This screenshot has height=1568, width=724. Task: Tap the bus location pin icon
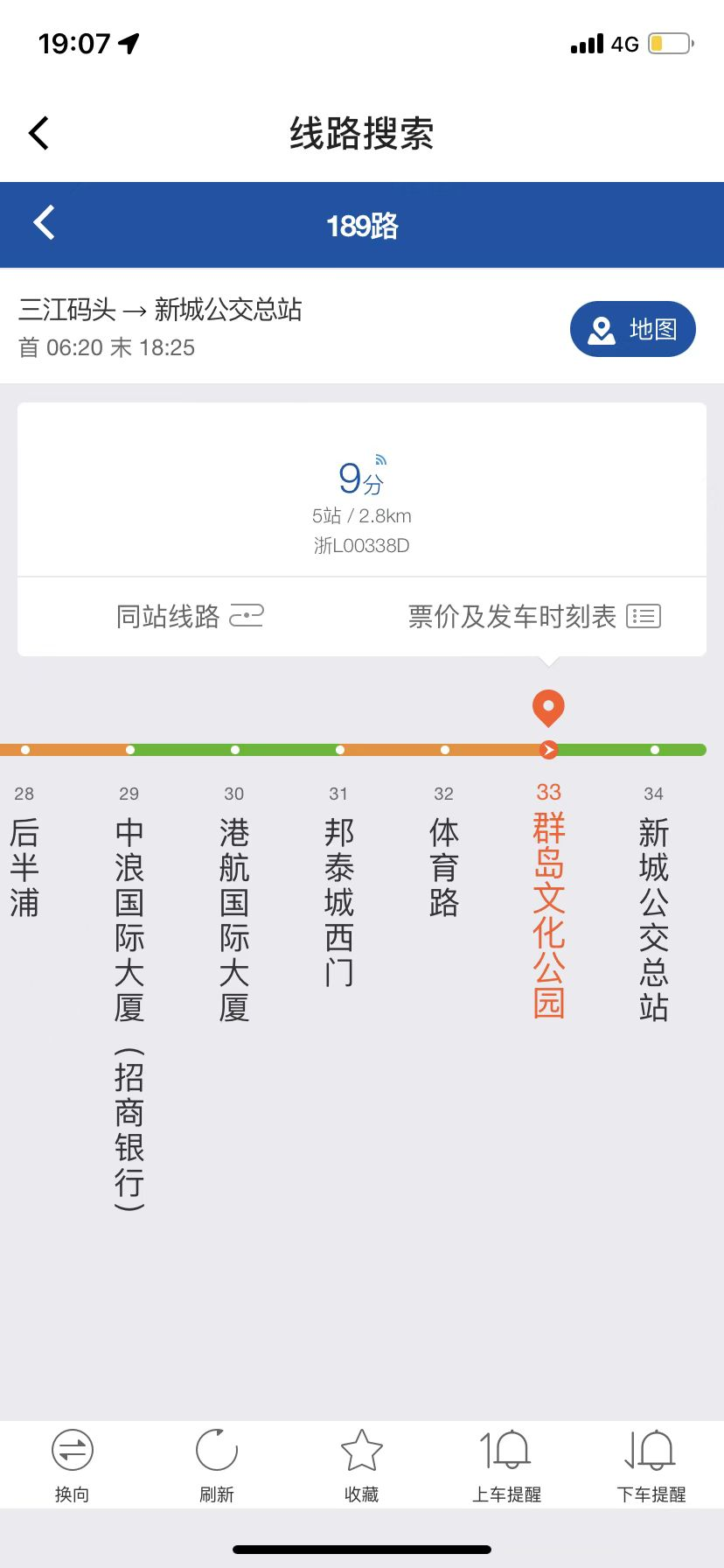(548, 709)
